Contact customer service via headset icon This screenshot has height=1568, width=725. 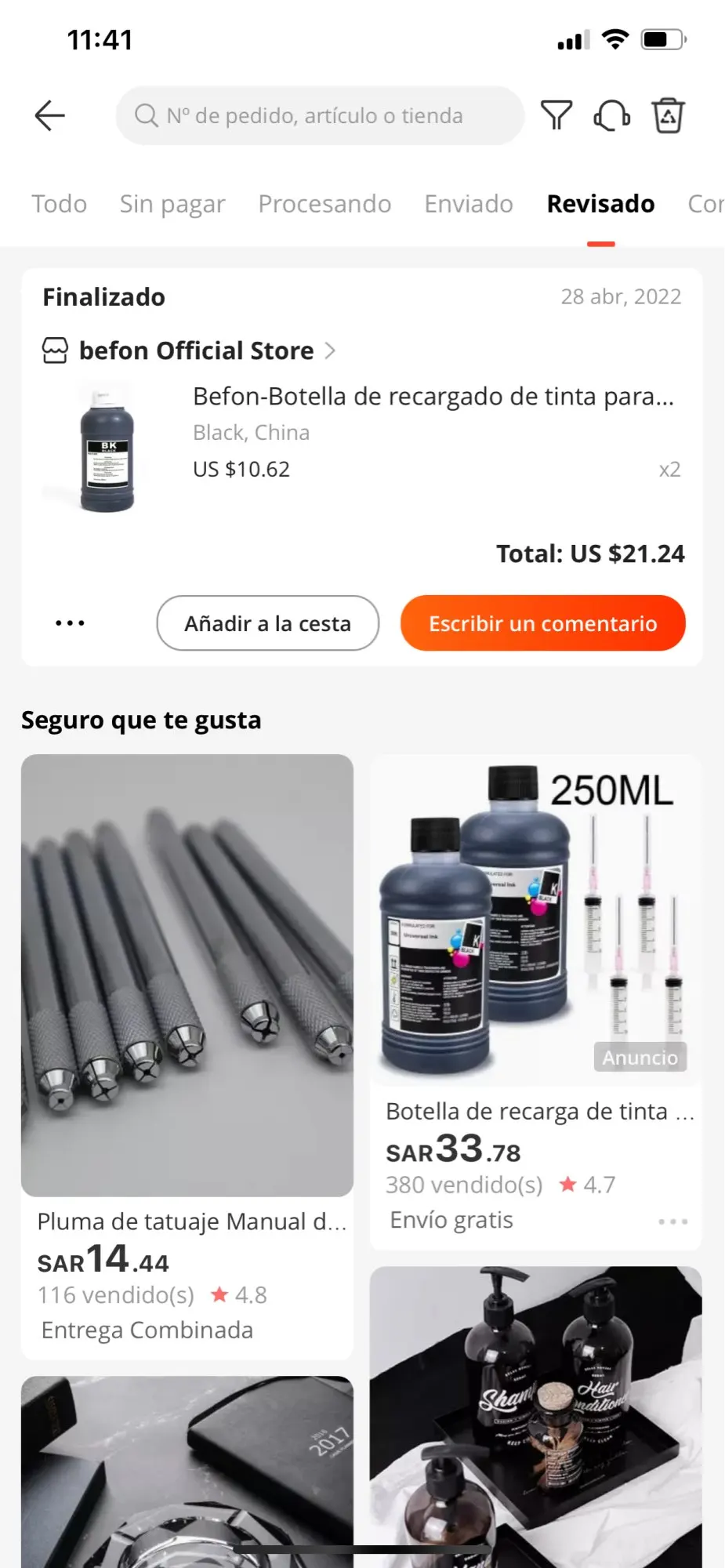coord(612,116)
